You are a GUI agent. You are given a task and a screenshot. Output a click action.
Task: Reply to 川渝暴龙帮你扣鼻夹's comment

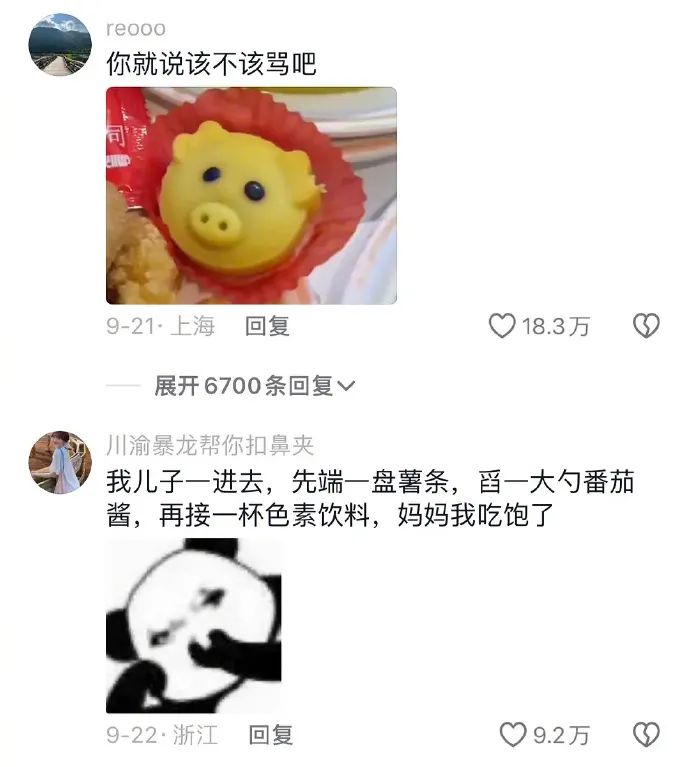pyautogui.click(x=270, y=736)
